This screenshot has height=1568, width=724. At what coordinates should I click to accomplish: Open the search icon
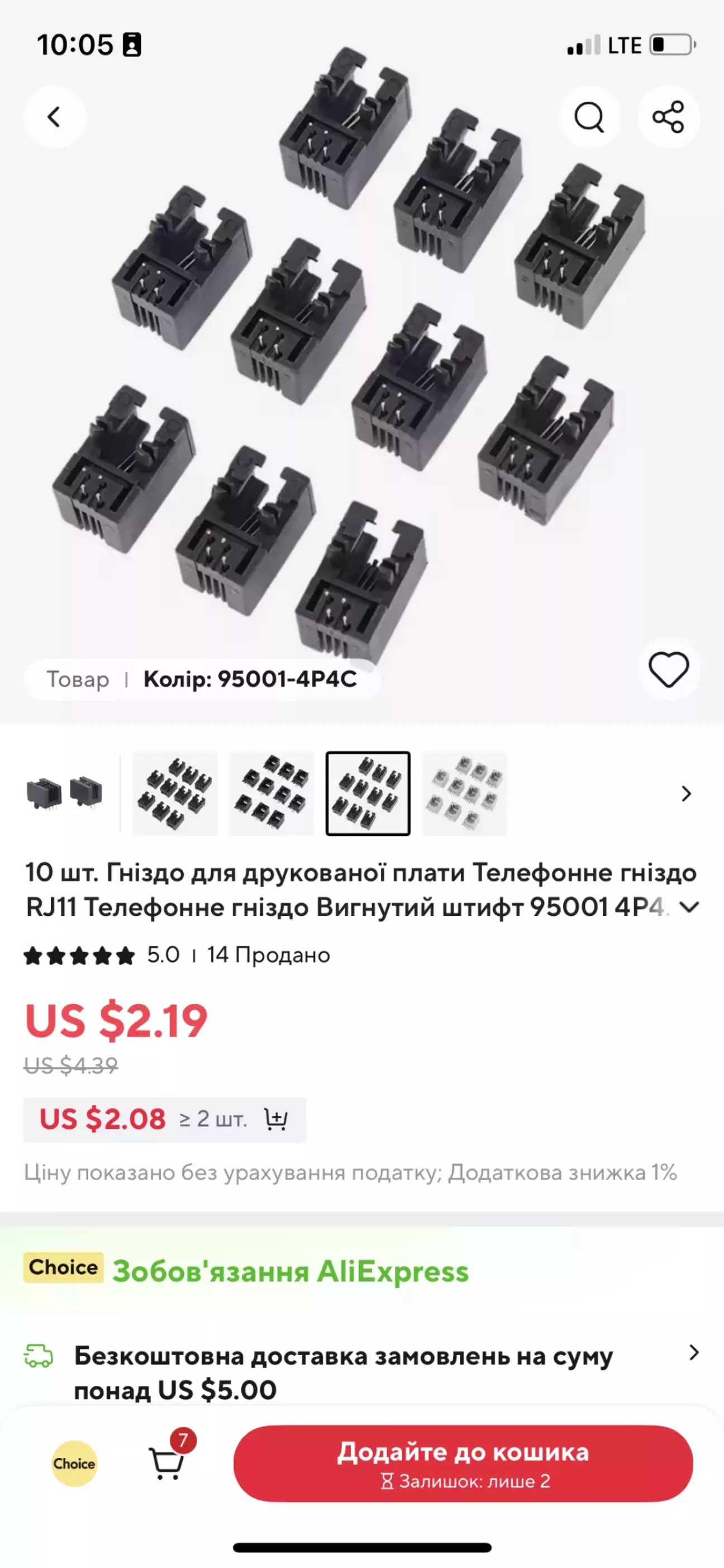[x=589, y=117]
